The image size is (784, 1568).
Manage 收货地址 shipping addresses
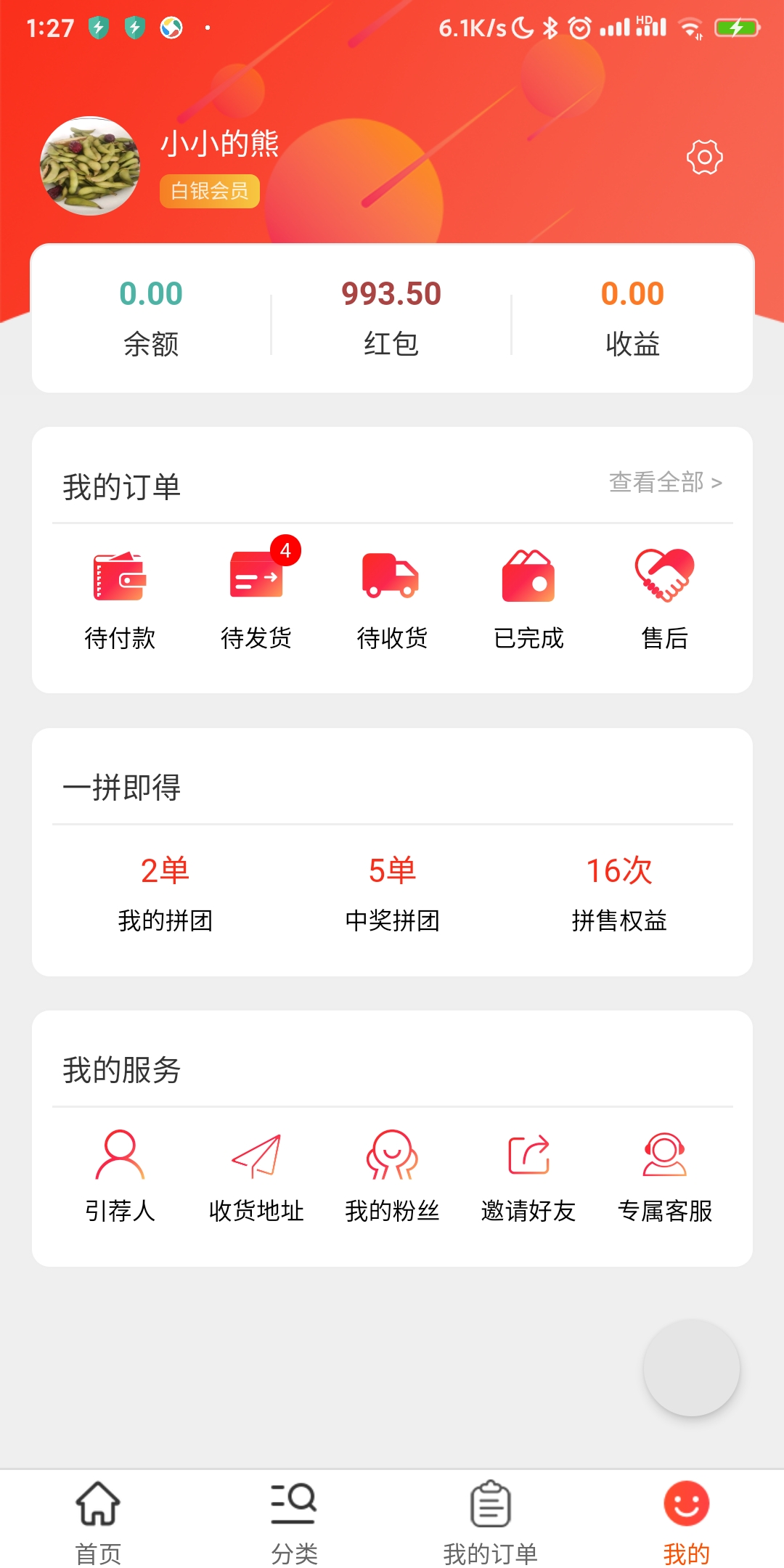(x=256, y=1175)
